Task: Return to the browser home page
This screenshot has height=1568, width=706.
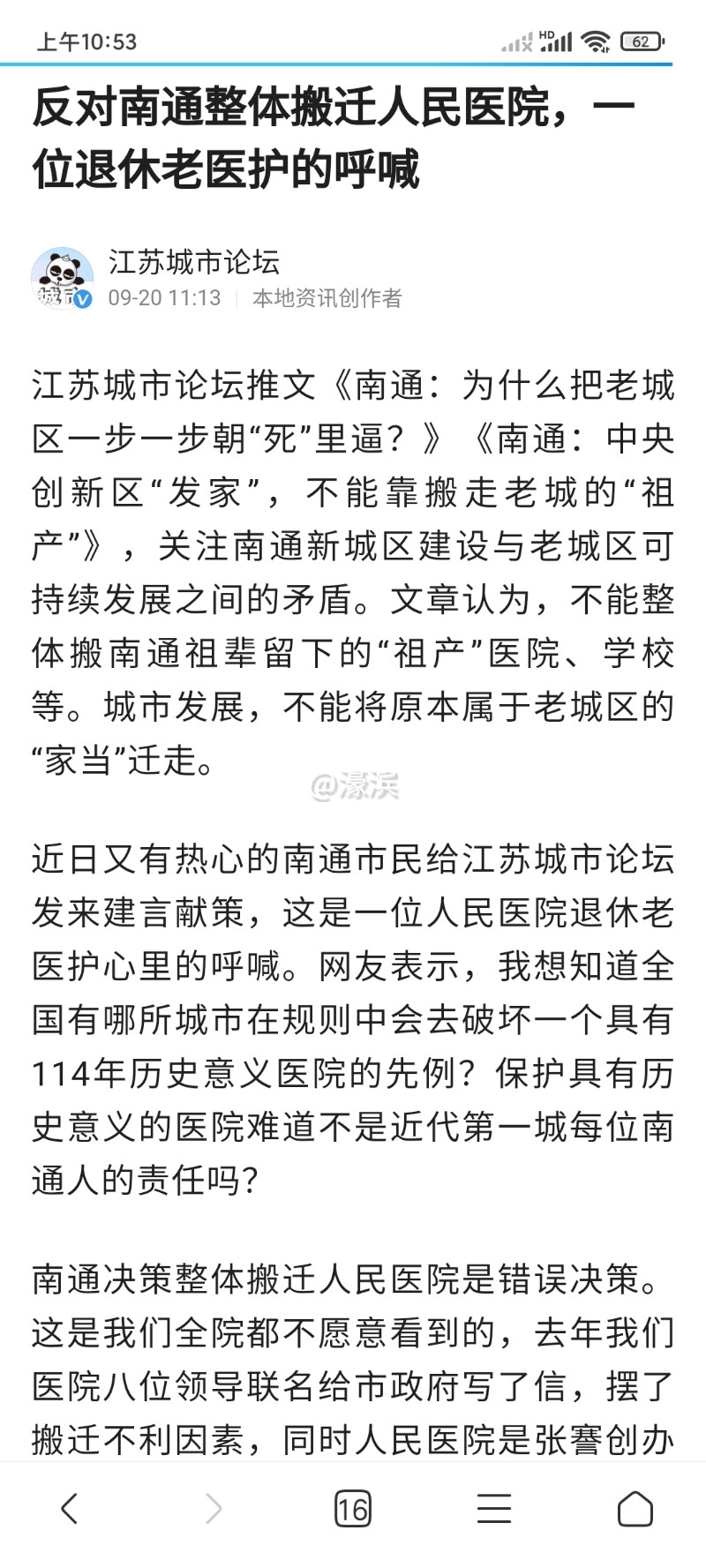Action: (635, 1508)
